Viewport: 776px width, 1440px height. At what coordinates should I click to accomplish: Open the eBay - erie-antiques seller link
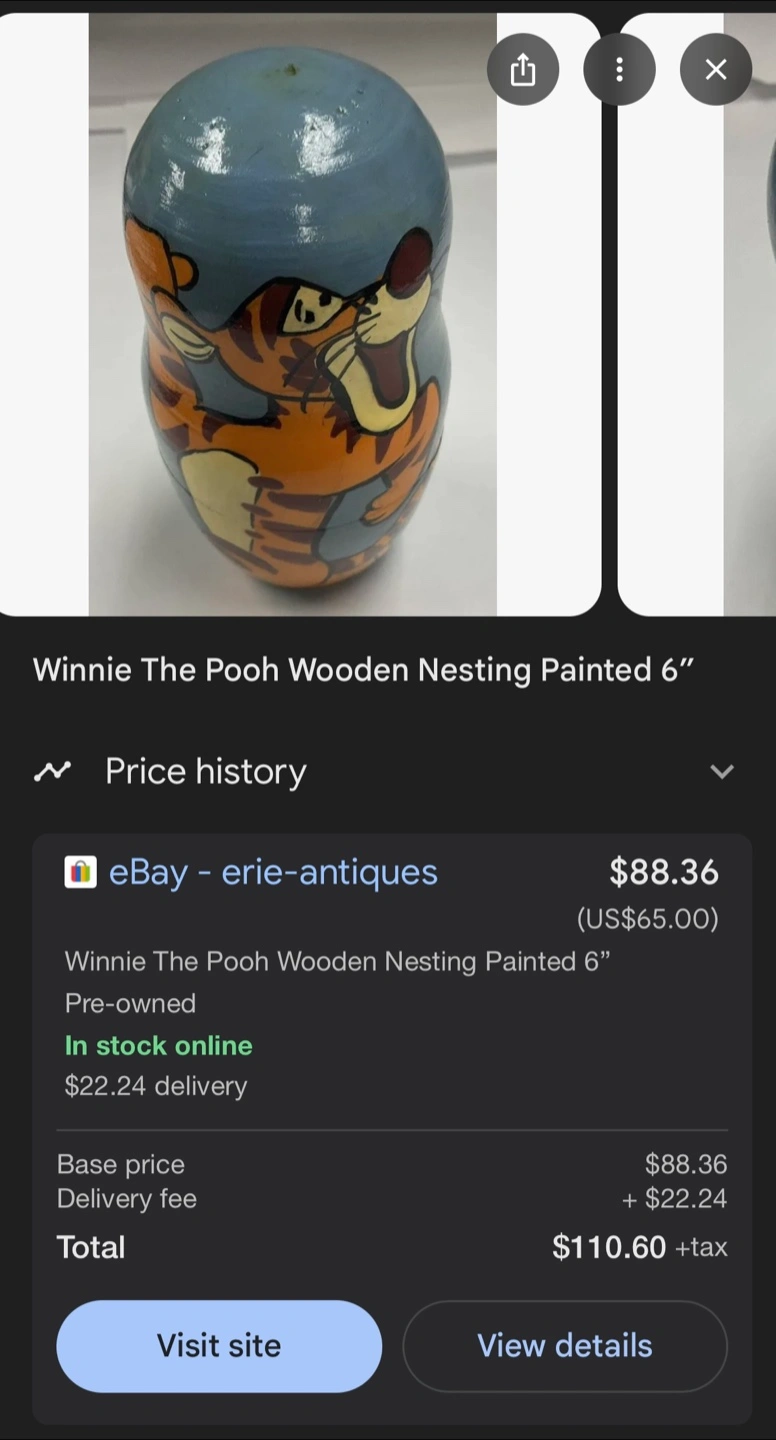272,872
